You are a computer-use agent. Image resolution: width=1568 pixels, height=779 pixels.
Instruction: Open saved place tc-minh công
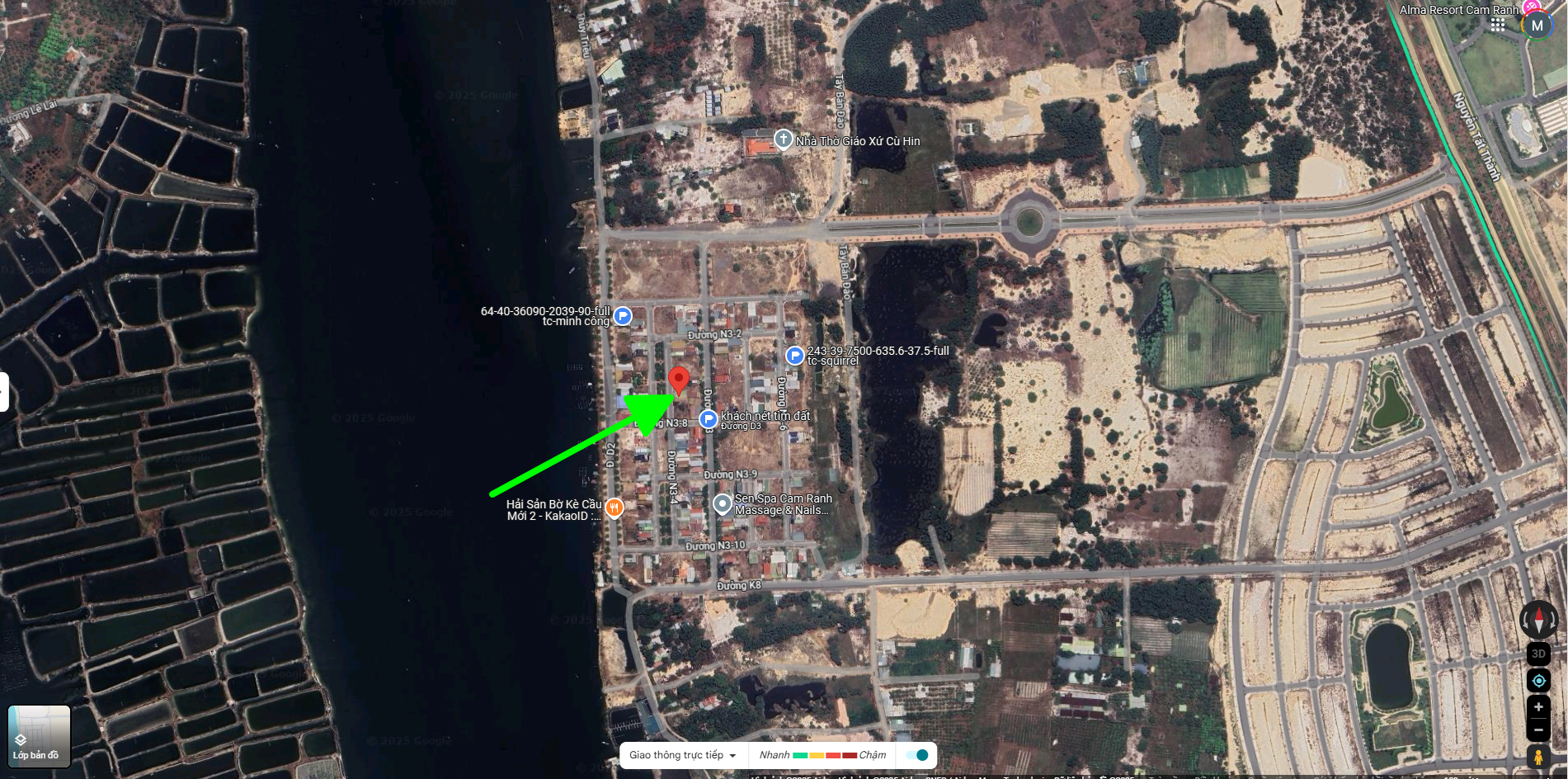(x=623, y=315)
